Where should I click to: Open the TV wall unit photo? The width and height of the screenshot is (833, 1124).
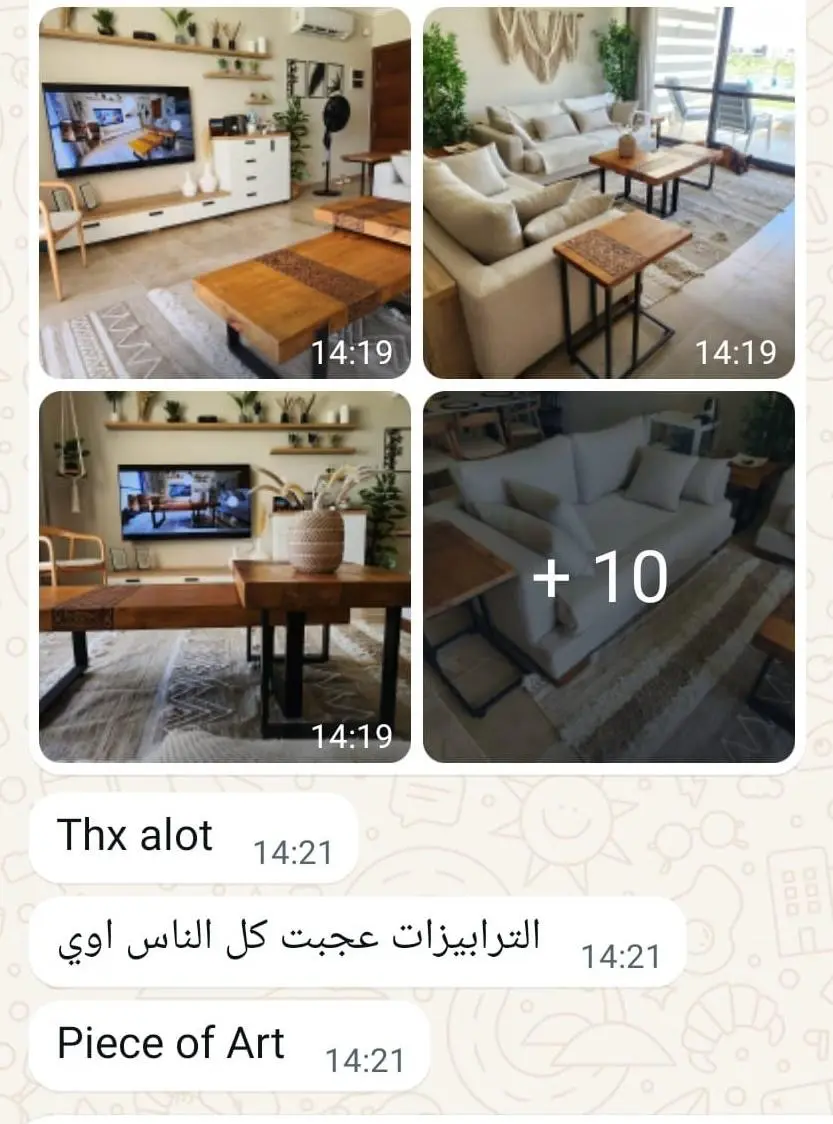224,192
